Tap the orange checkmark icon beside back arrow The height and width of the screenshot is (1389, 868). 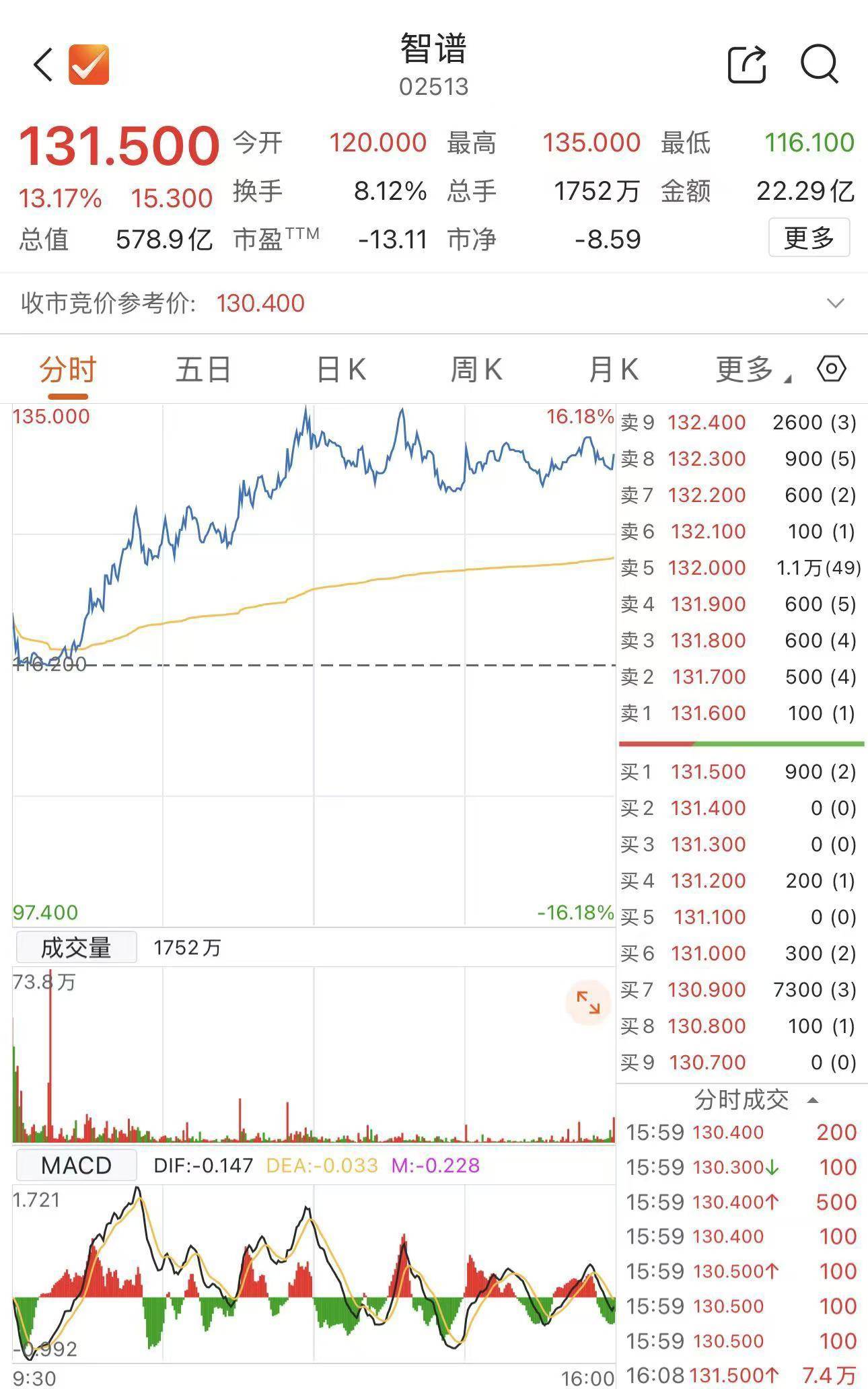click(89, 65)
